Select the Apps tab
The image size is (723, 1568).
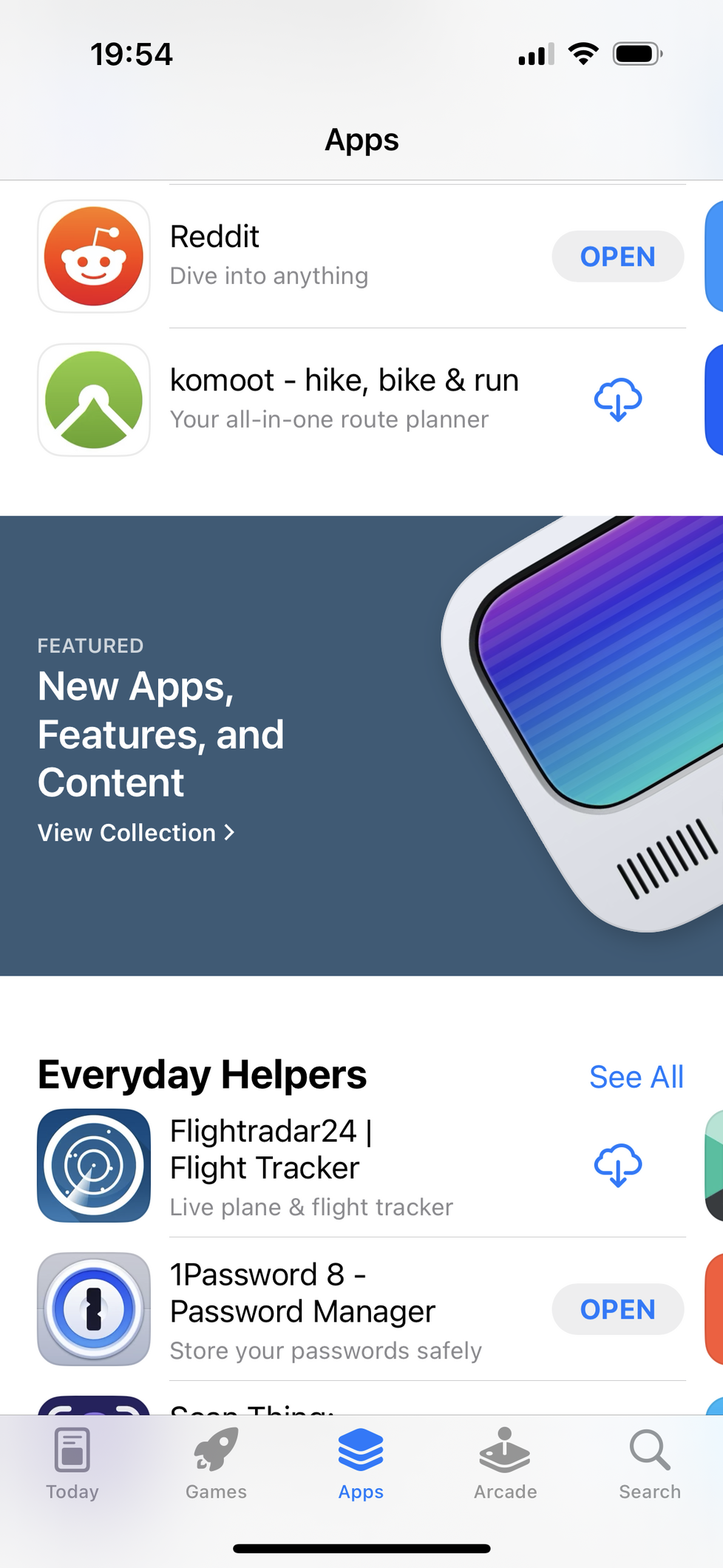click(x=361, y=1464)
